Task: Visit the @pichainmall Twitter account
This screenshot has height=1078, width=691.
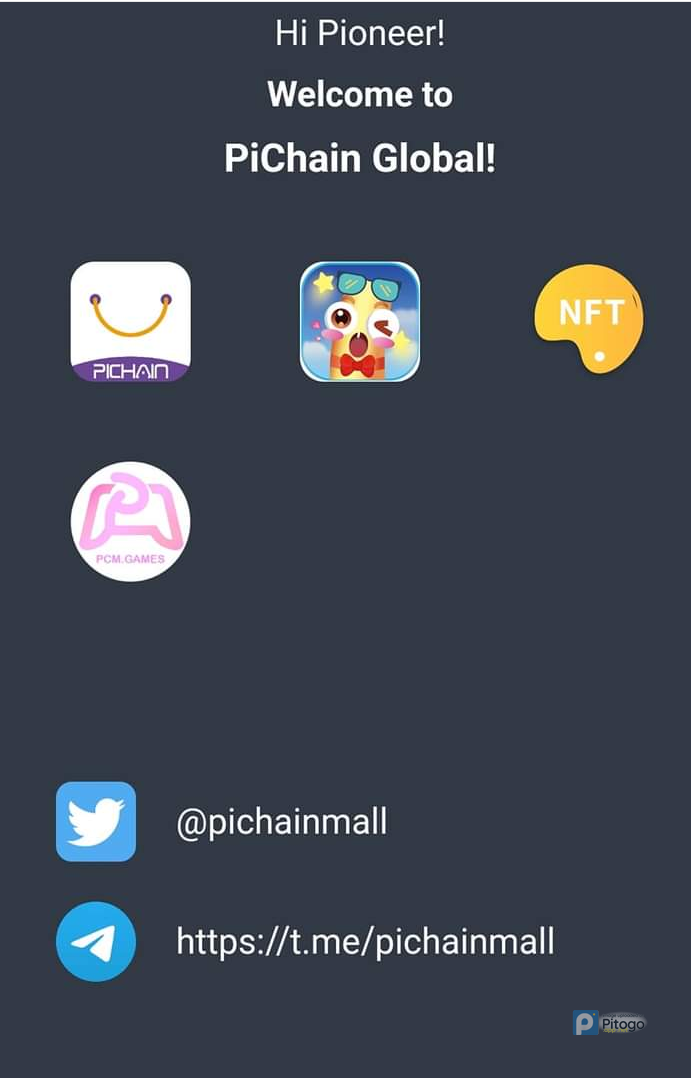Action: pos(281,822)
